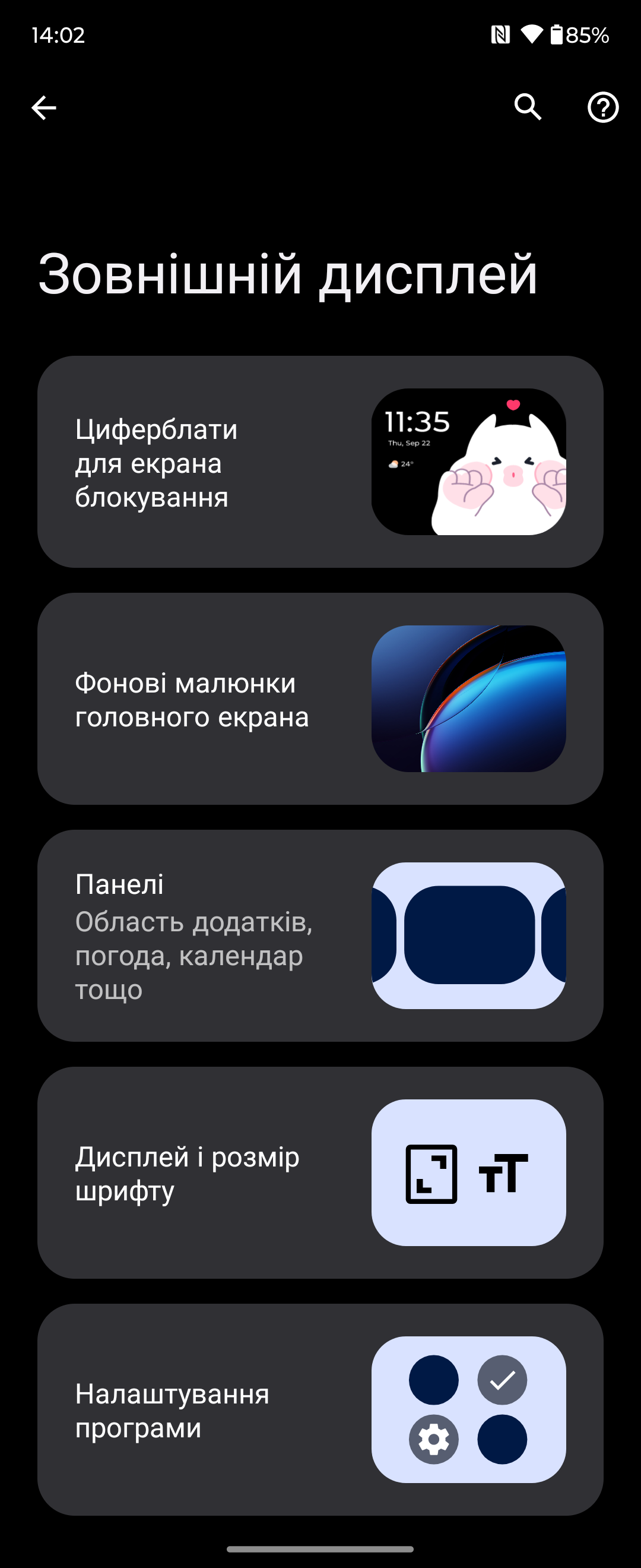Open Налаштування програми

[x=320, y=1409]
